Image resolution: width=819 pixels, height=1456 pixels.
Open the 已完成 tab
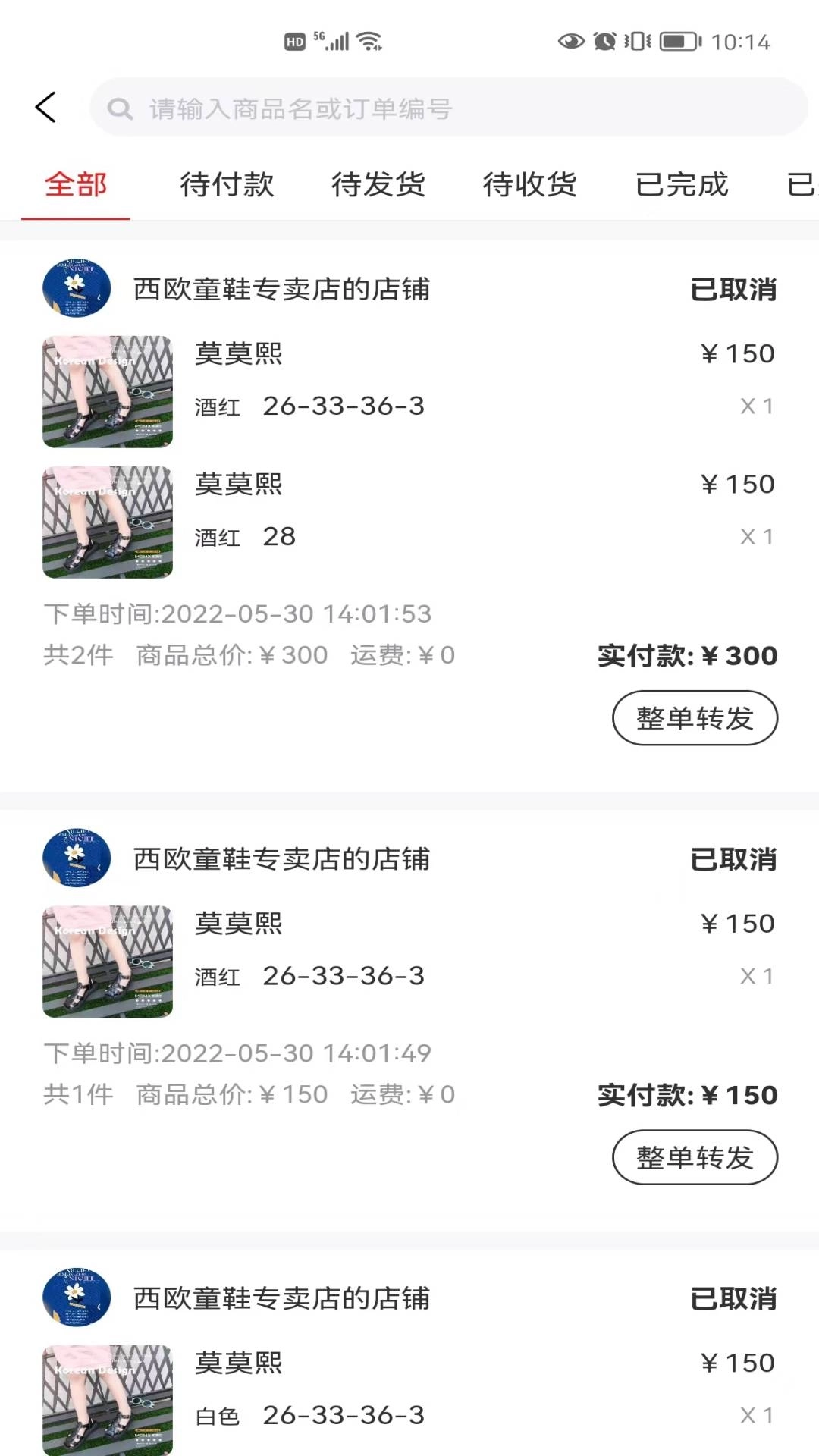[x=682, y=185]
